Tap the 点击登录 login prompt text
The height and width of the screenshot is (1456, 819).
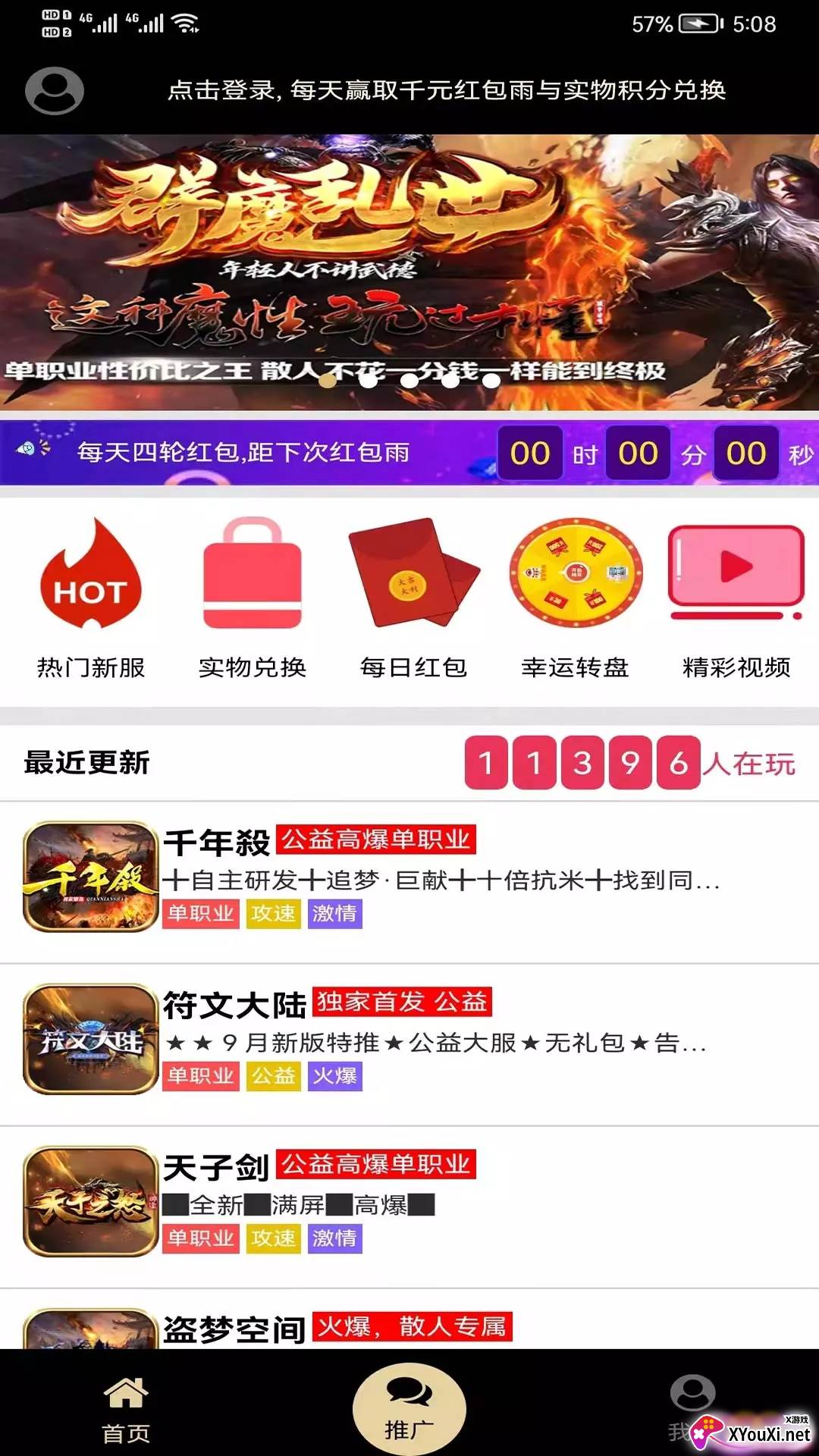[x=447, y=90]
